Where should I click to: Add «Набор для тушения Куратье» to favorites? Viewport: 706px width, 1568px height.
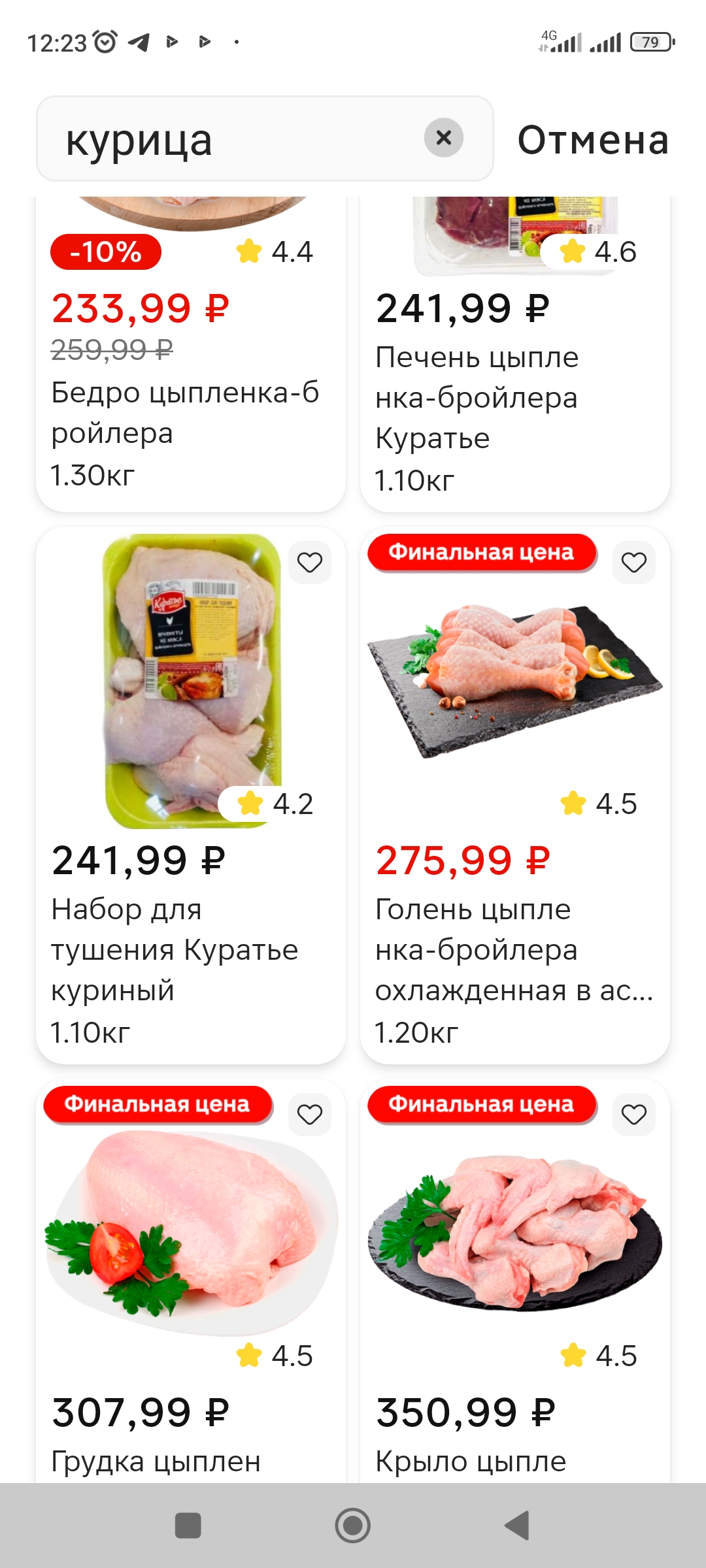(310, 563)
